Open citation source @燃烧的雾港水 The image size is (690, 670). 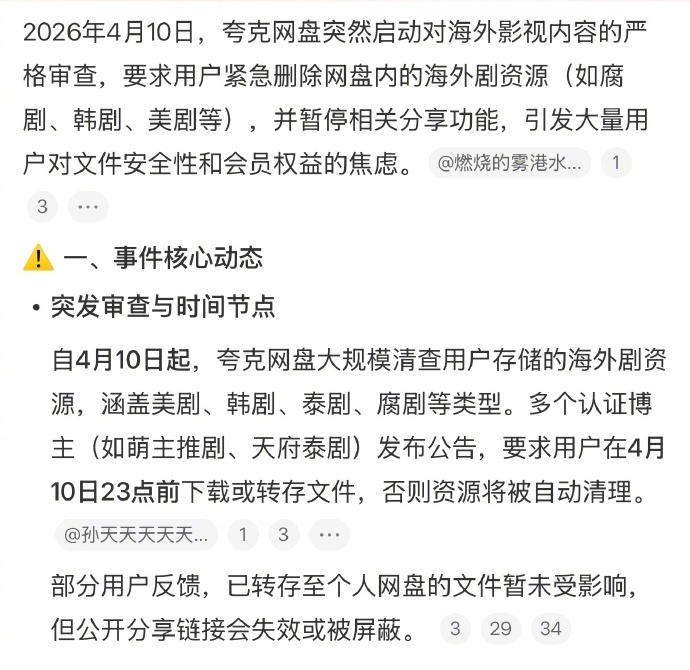pyautogui.click(x=509, y=164)
